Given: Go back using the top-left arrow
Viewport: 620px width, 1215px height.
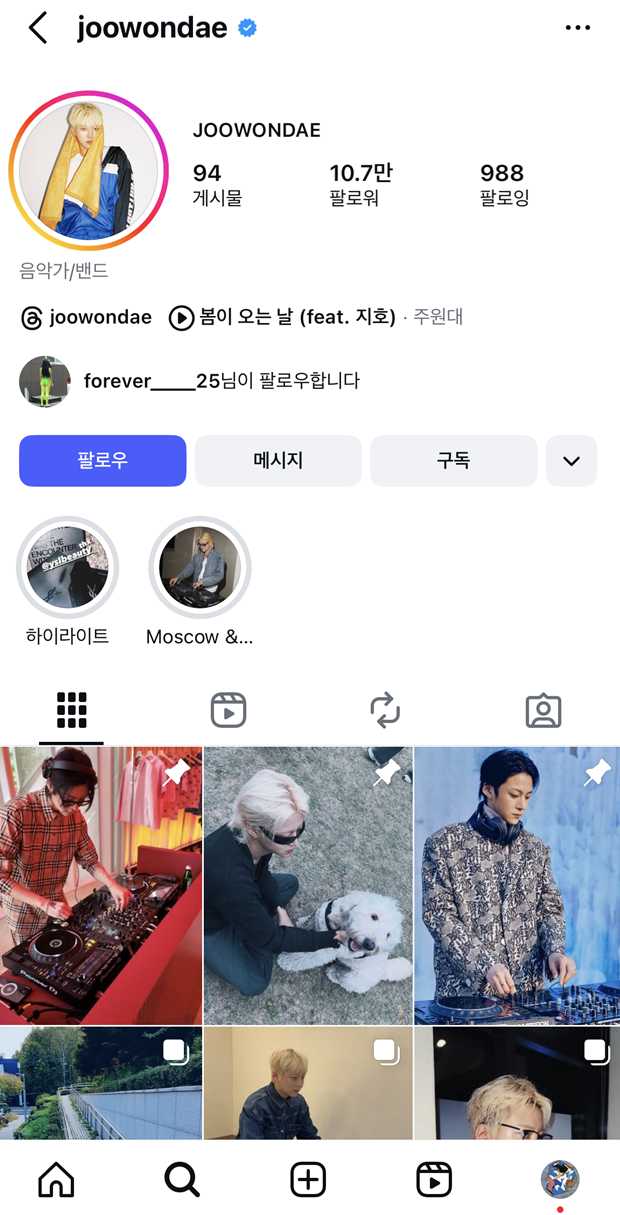Looking at the screenshot, I should [x=38, y=28].
